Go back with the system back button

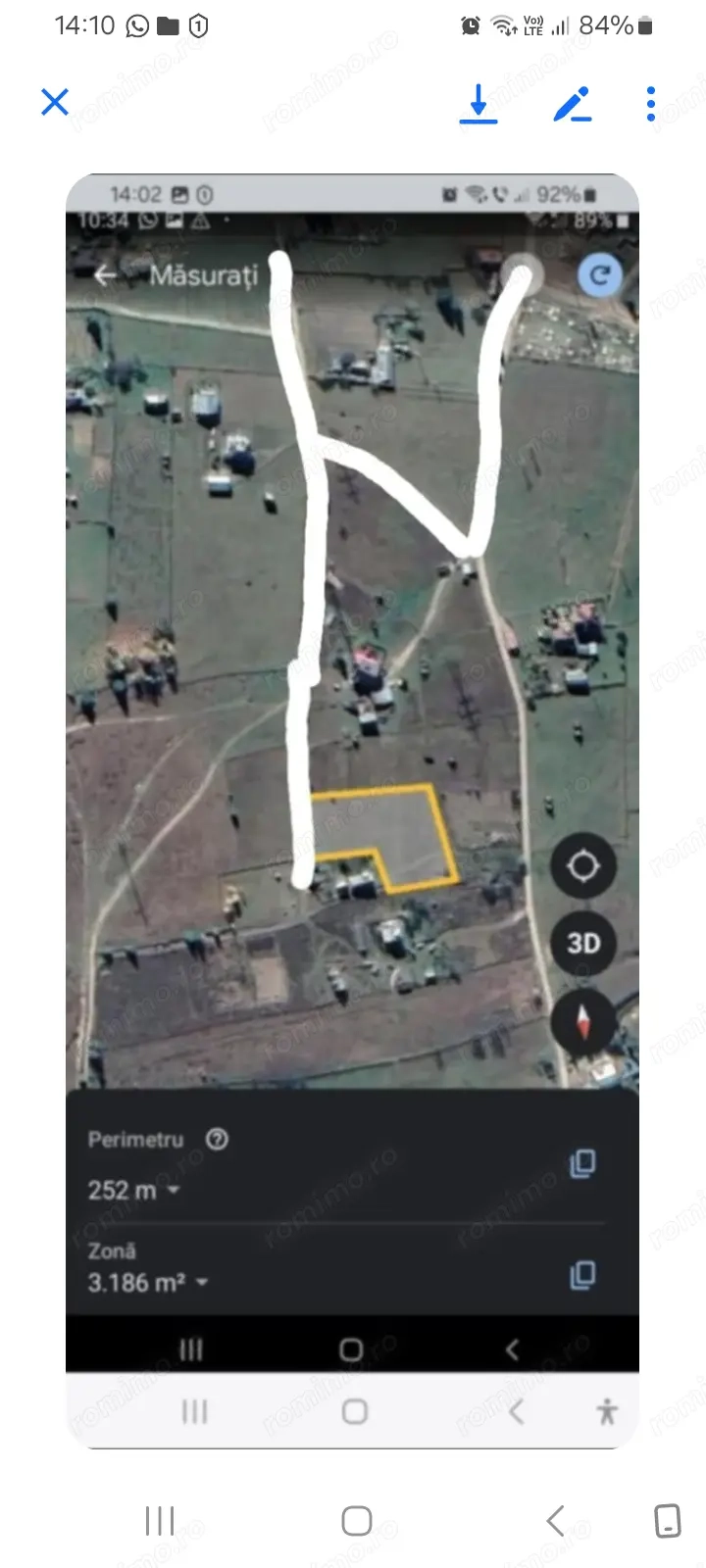555,1521
